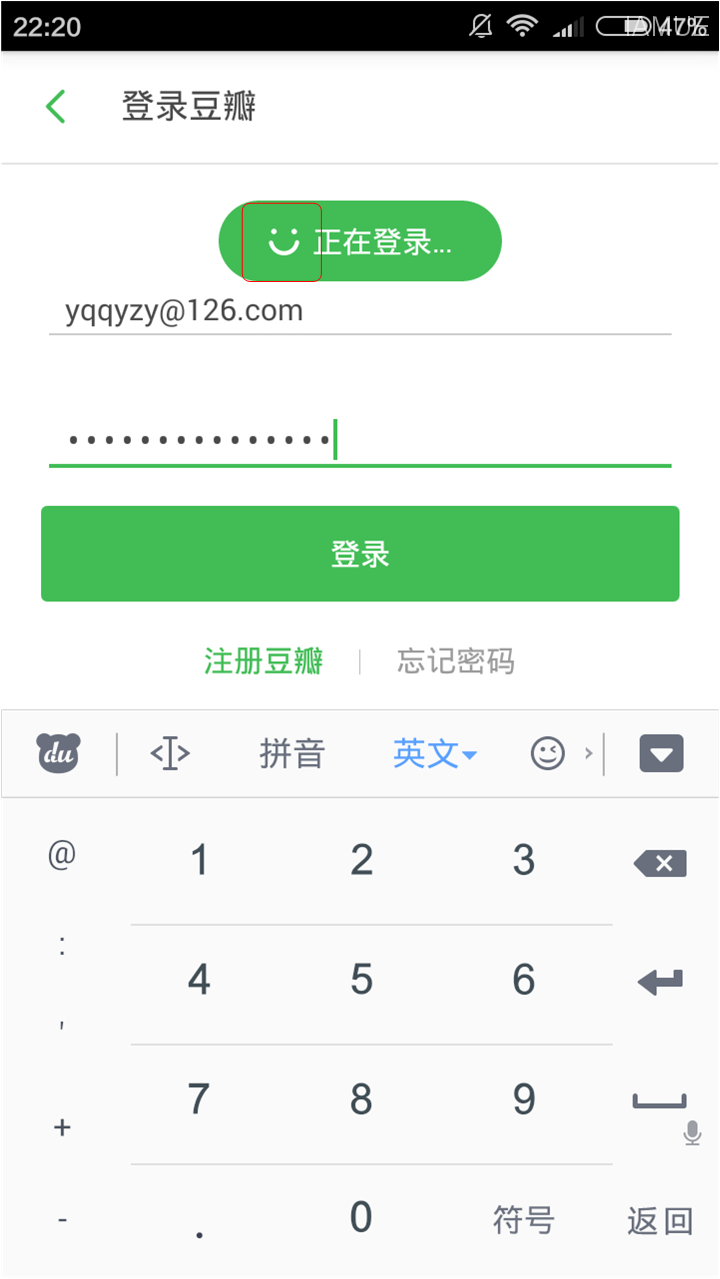Tap the email field with yqqyzy@126.com
The width and height of the screenshot is (720, 1279).
coord(360,311)
